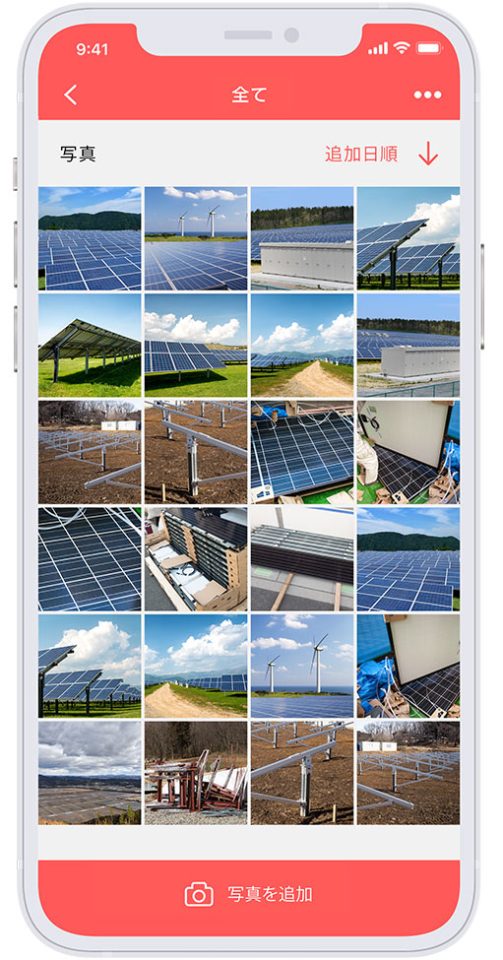Open the gray cloudy sky landscape photo
This screenshot has height=960, width=503.
click(x=89, y=773)
